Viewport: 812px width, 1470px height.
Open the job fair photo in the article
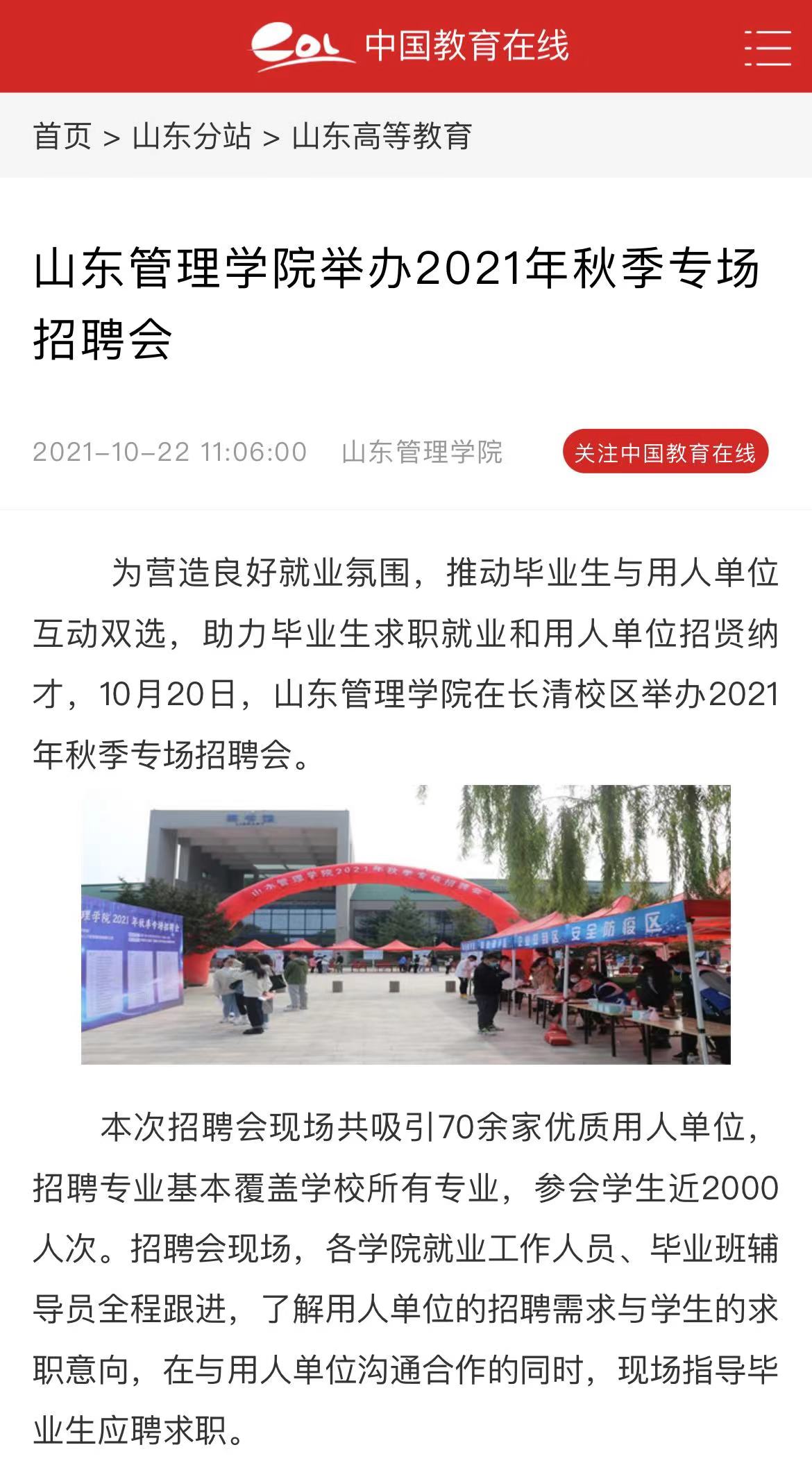[x=406, y=924]
